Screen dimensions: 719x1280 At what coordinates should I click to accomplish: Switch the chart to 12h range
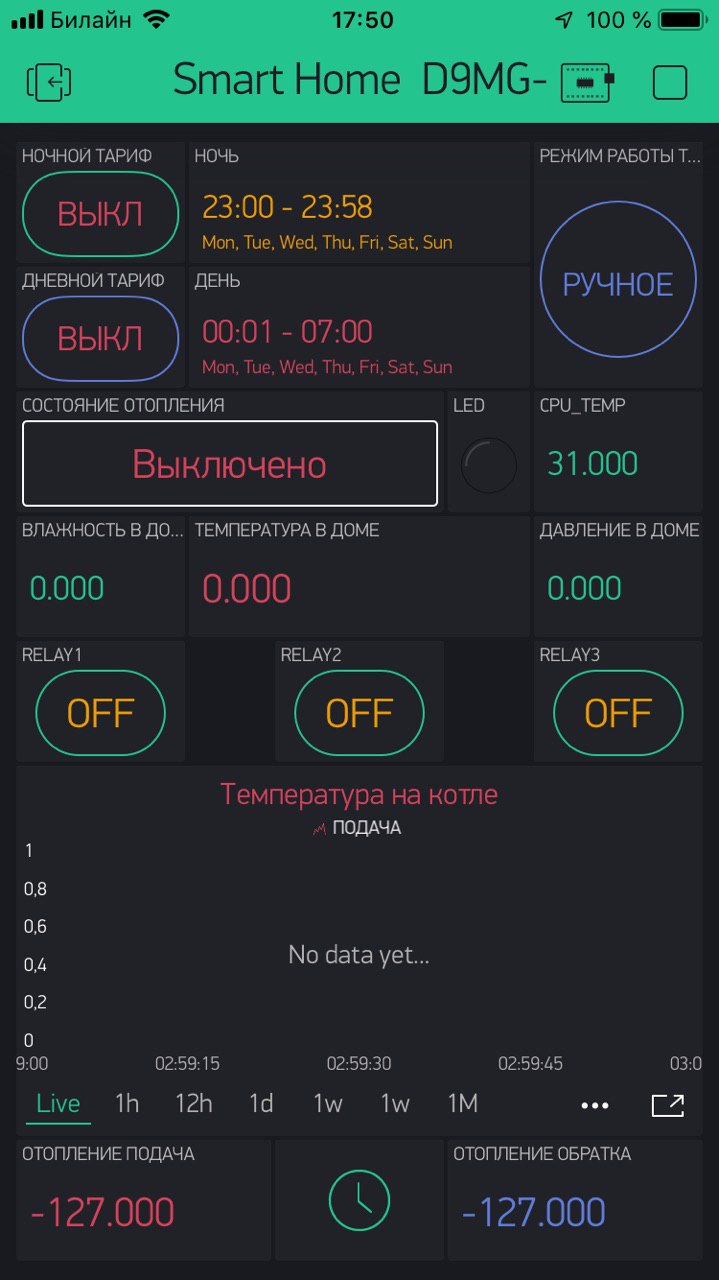coord(193,1104)
